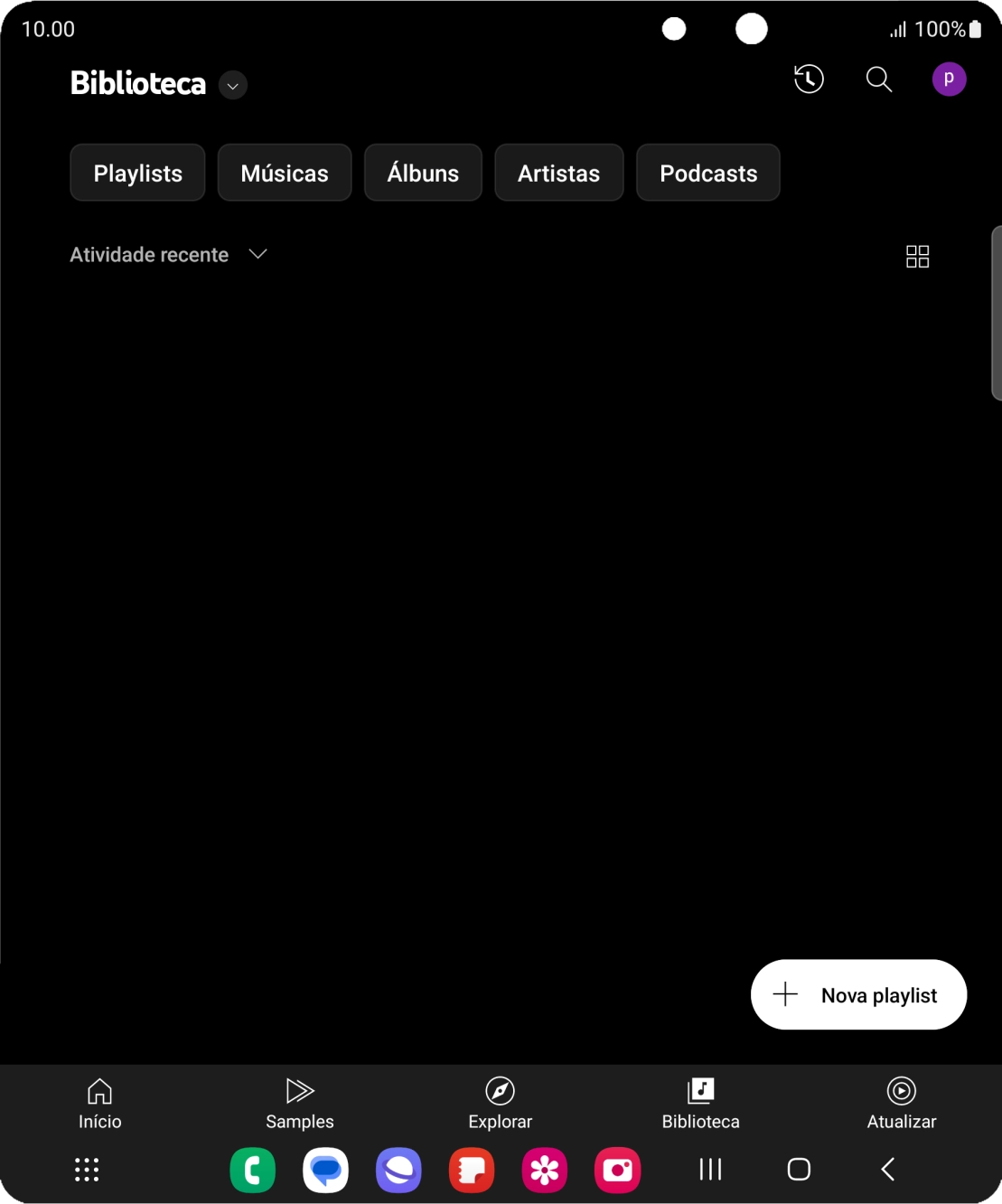Image resolution: width=1002 pixels, height=1204 pixels.
Task: Open the search icon
Action: (x=878, y=80)
